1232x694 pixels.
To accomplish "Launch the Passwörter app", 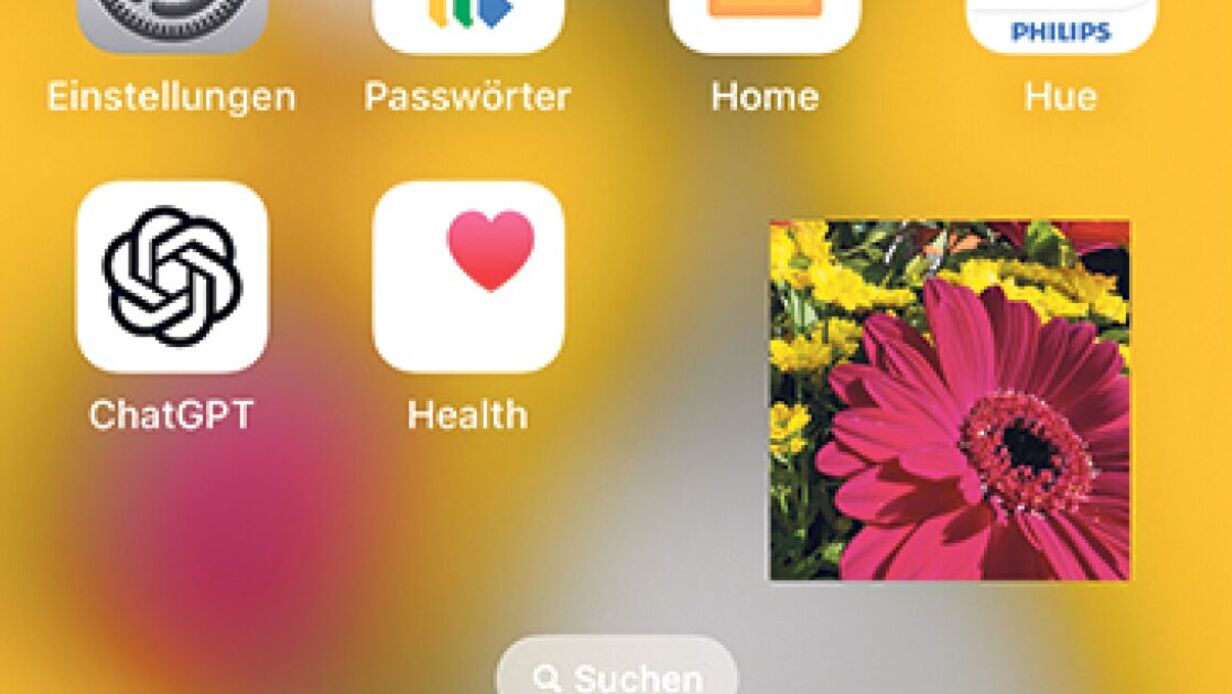I will (x=468, y=25).
